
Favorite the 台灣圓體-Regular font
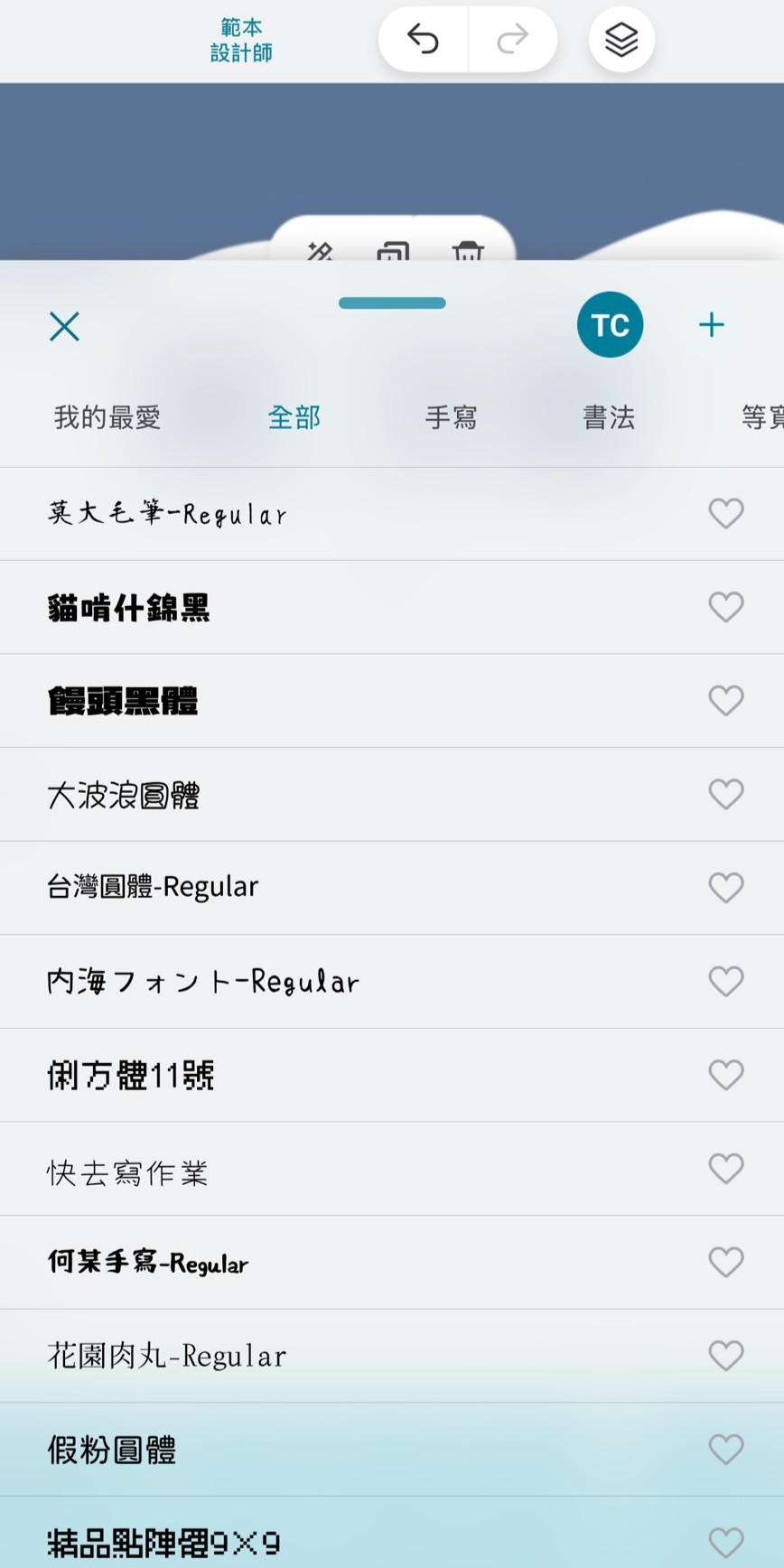[726, 887]
